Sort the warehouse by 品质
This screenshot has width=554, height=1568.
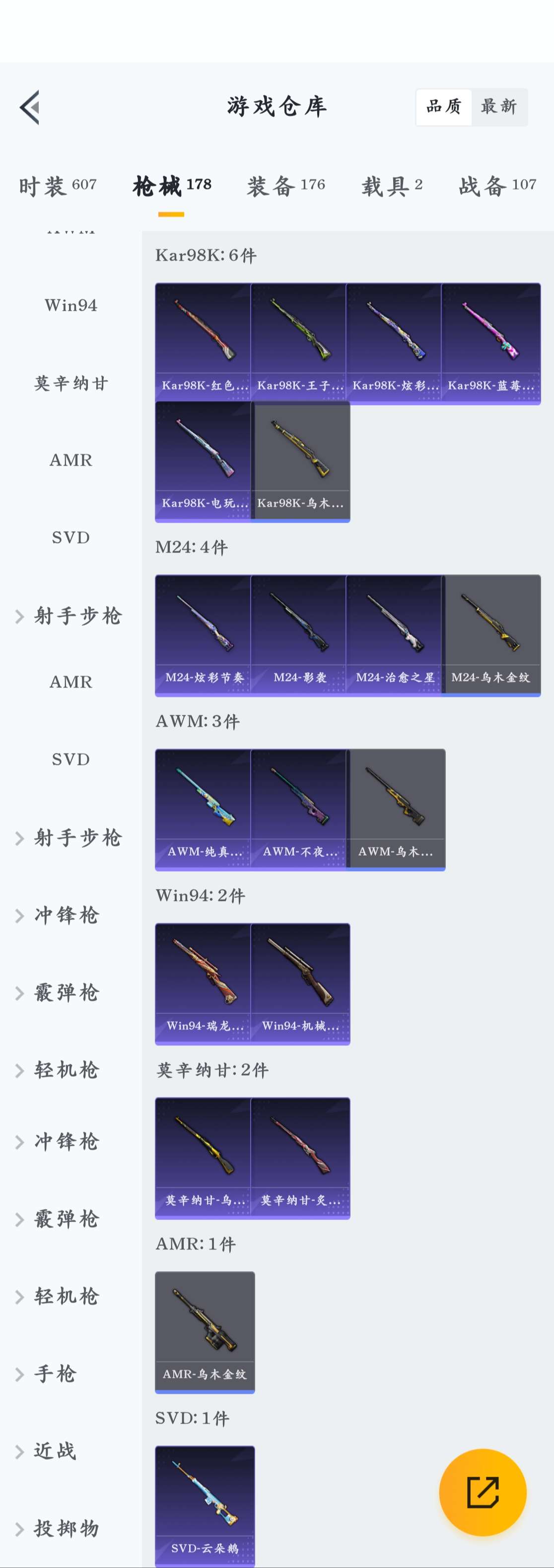point(444,107)
